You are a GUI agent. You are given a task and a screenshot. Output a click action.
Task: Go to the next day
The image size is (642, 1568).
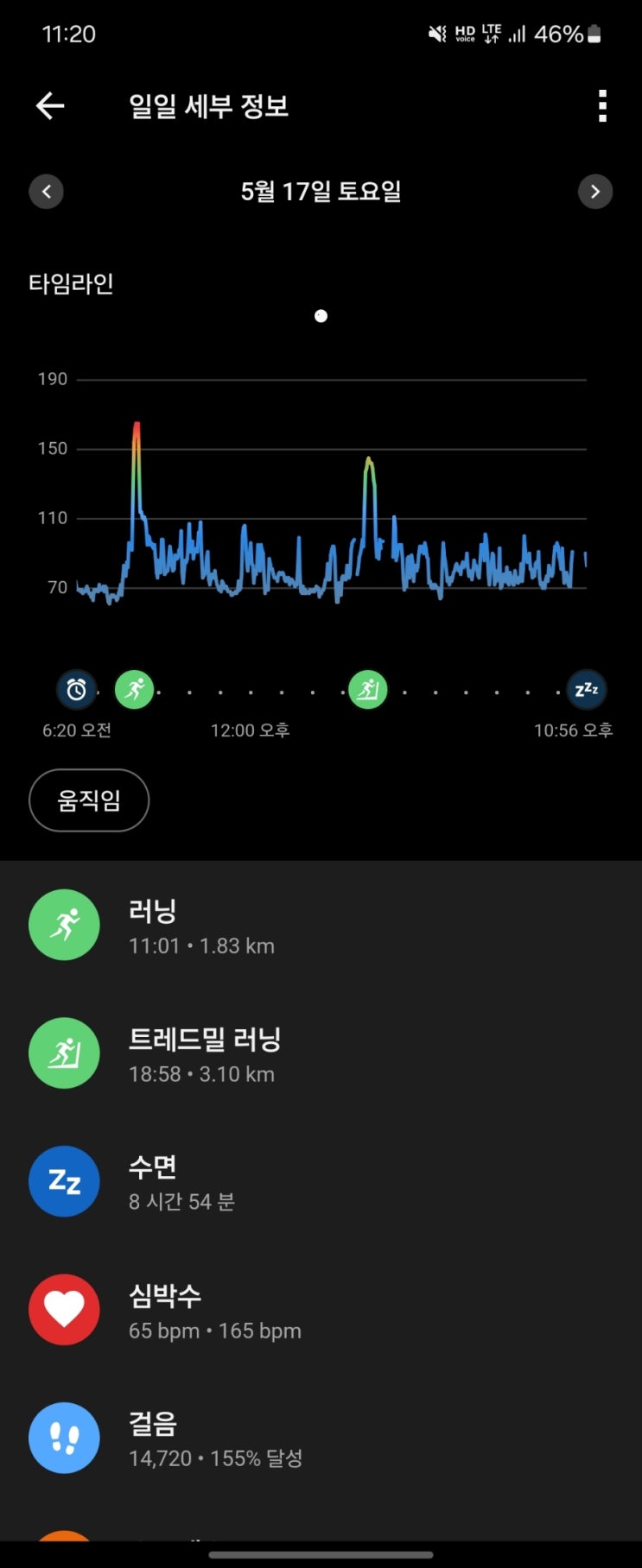594,192
